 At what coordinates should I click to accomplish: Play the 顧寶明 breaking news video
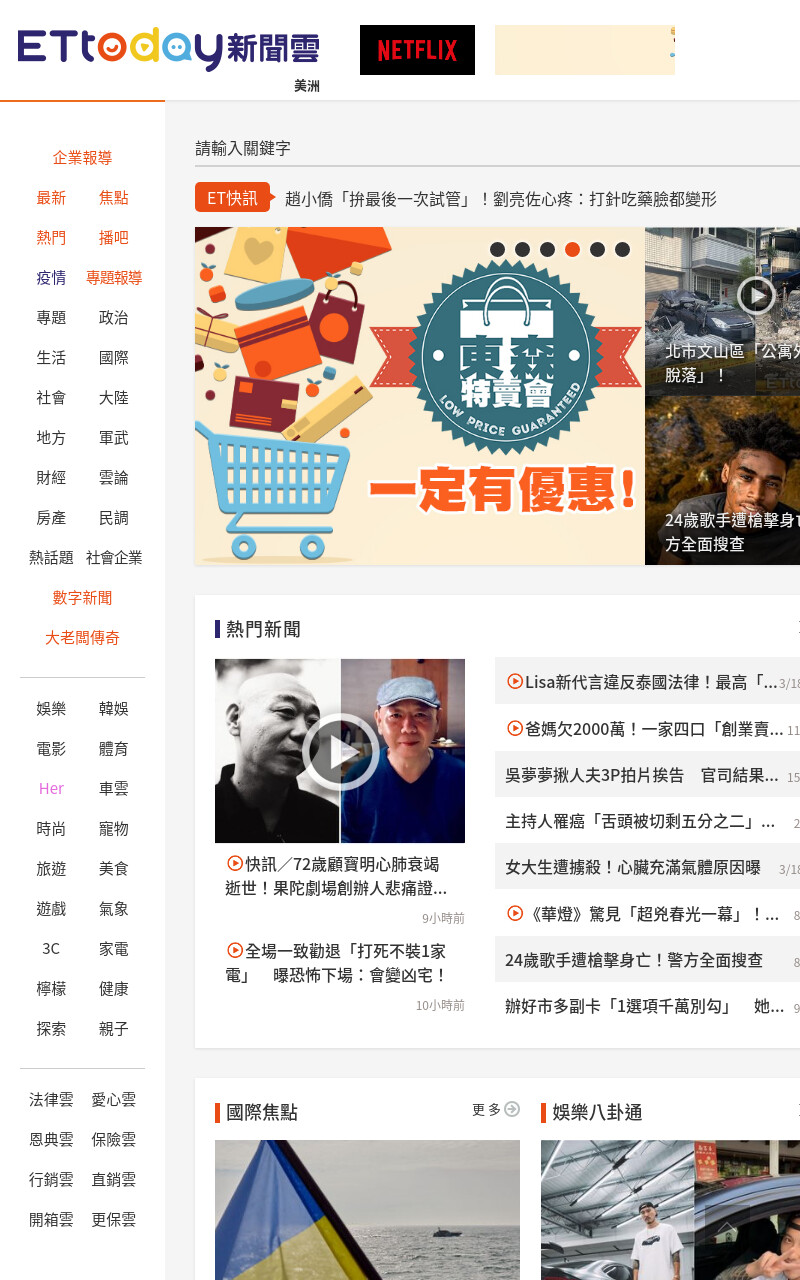(x=340, y=751)
